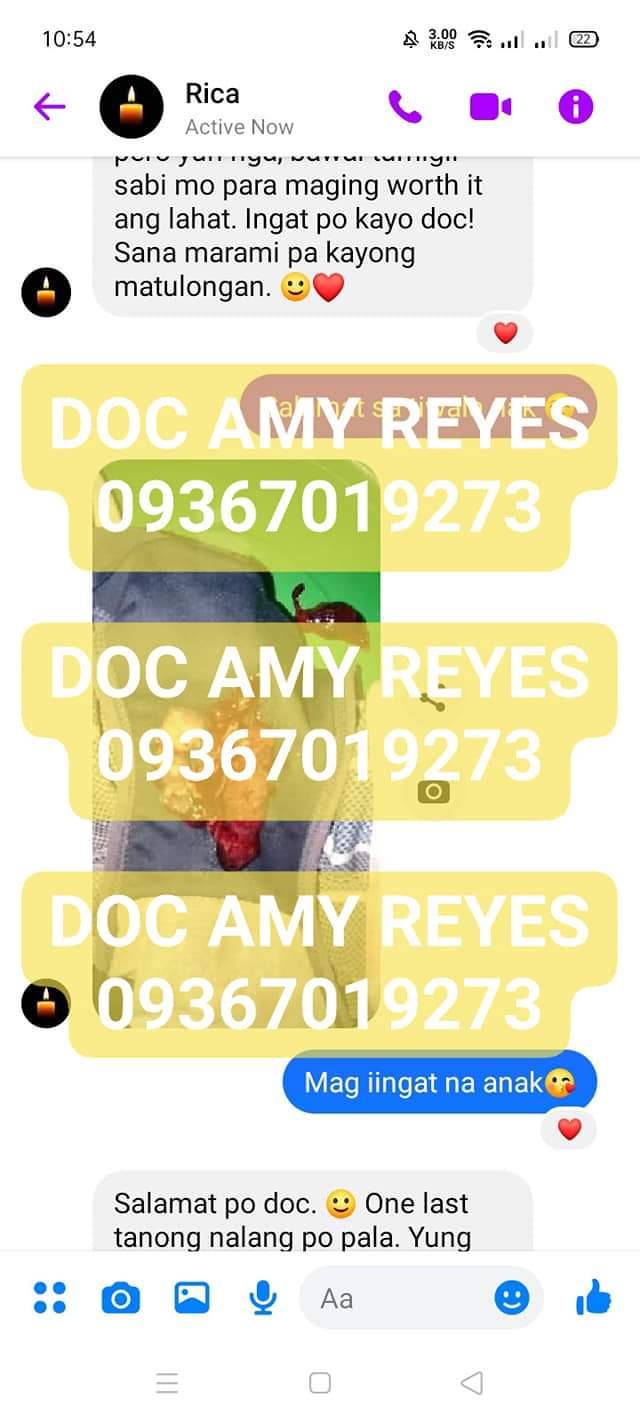Tap the system back button

click(x=471, y=1383)
